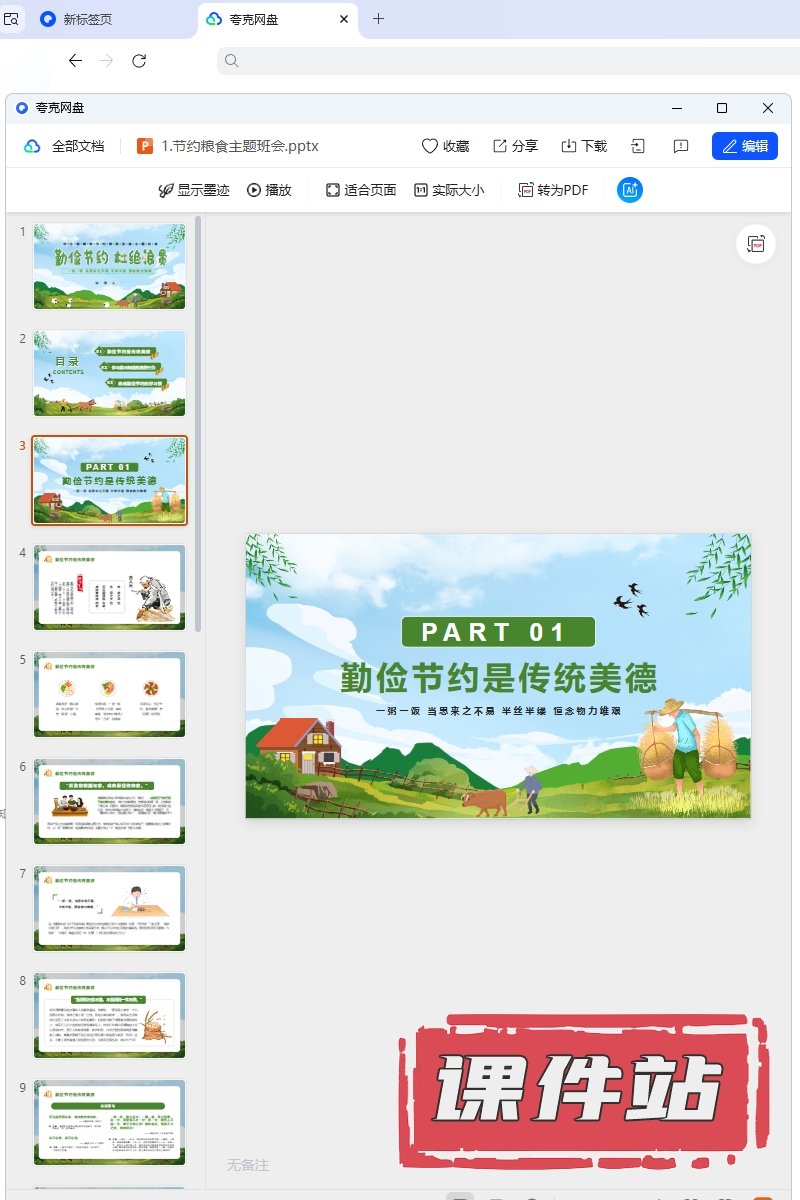Open a new browser tab
800x1200 pixels.
[378, 19]
